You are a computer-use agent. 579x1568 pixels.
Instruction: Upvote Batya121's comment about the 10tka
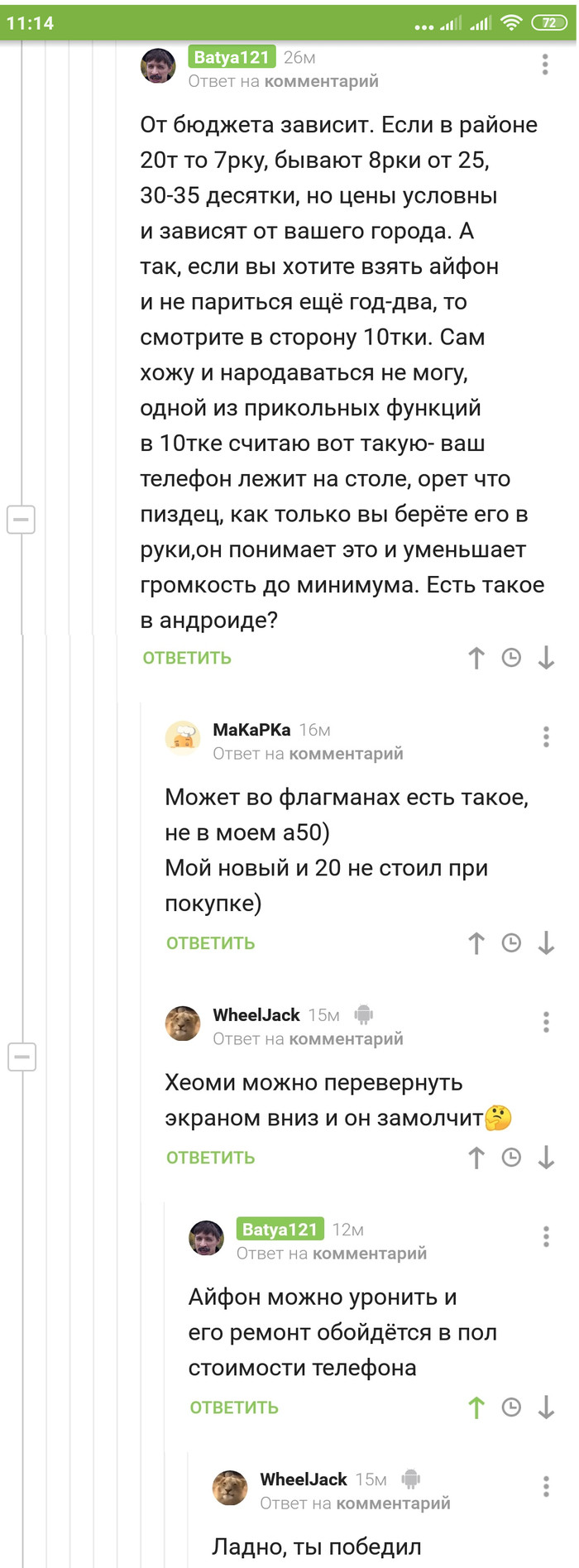[x=476, y=658]
